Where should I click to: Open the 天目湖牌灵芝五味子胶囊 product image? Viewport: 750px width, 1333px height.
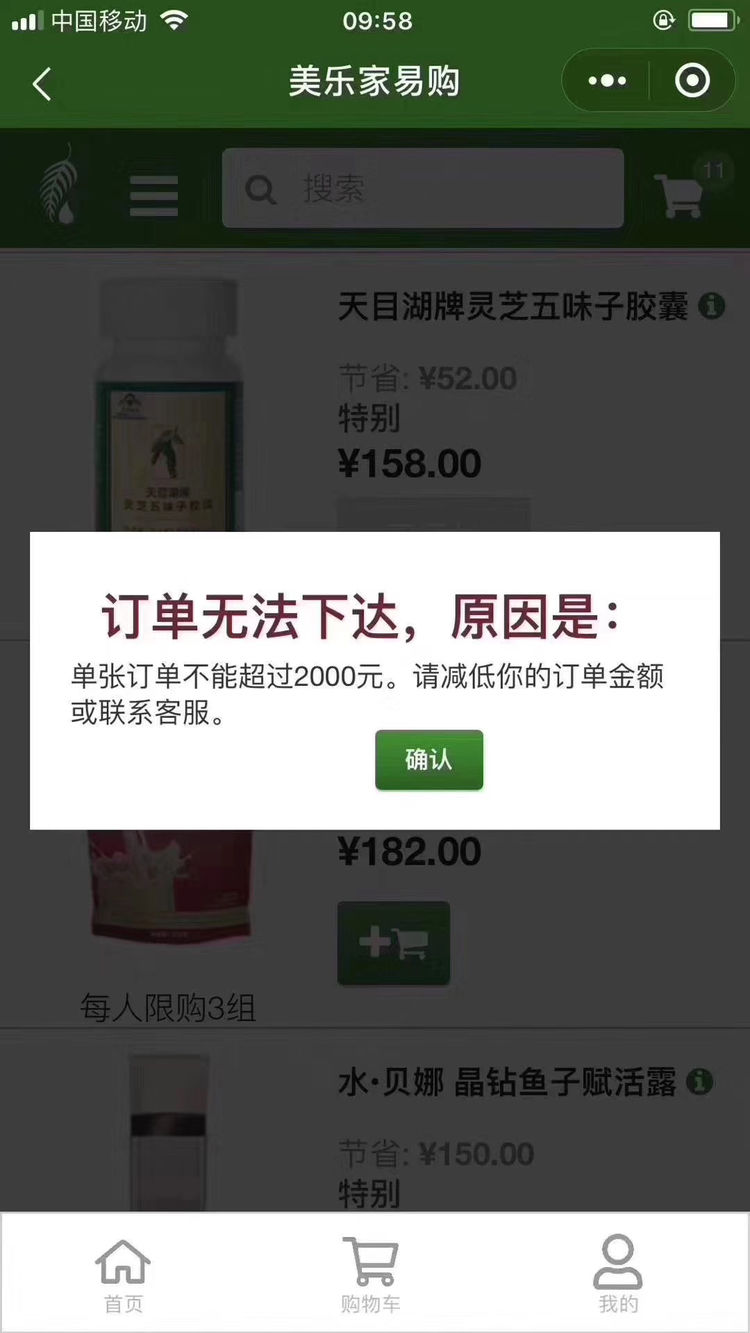coord(167,410)
